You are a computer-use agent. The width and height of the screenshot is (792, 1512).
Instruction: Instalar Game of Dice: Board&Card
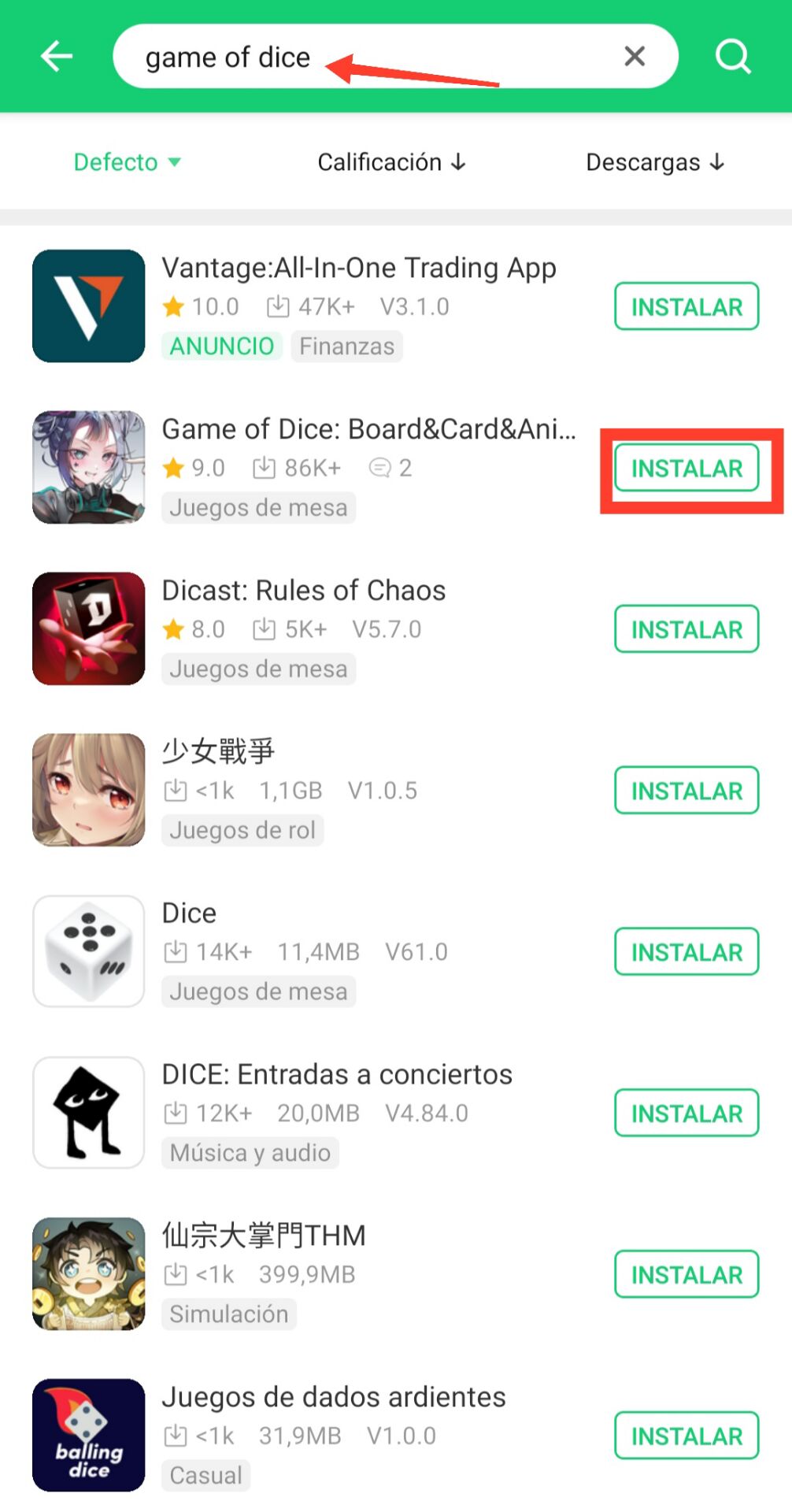[686, 468]
